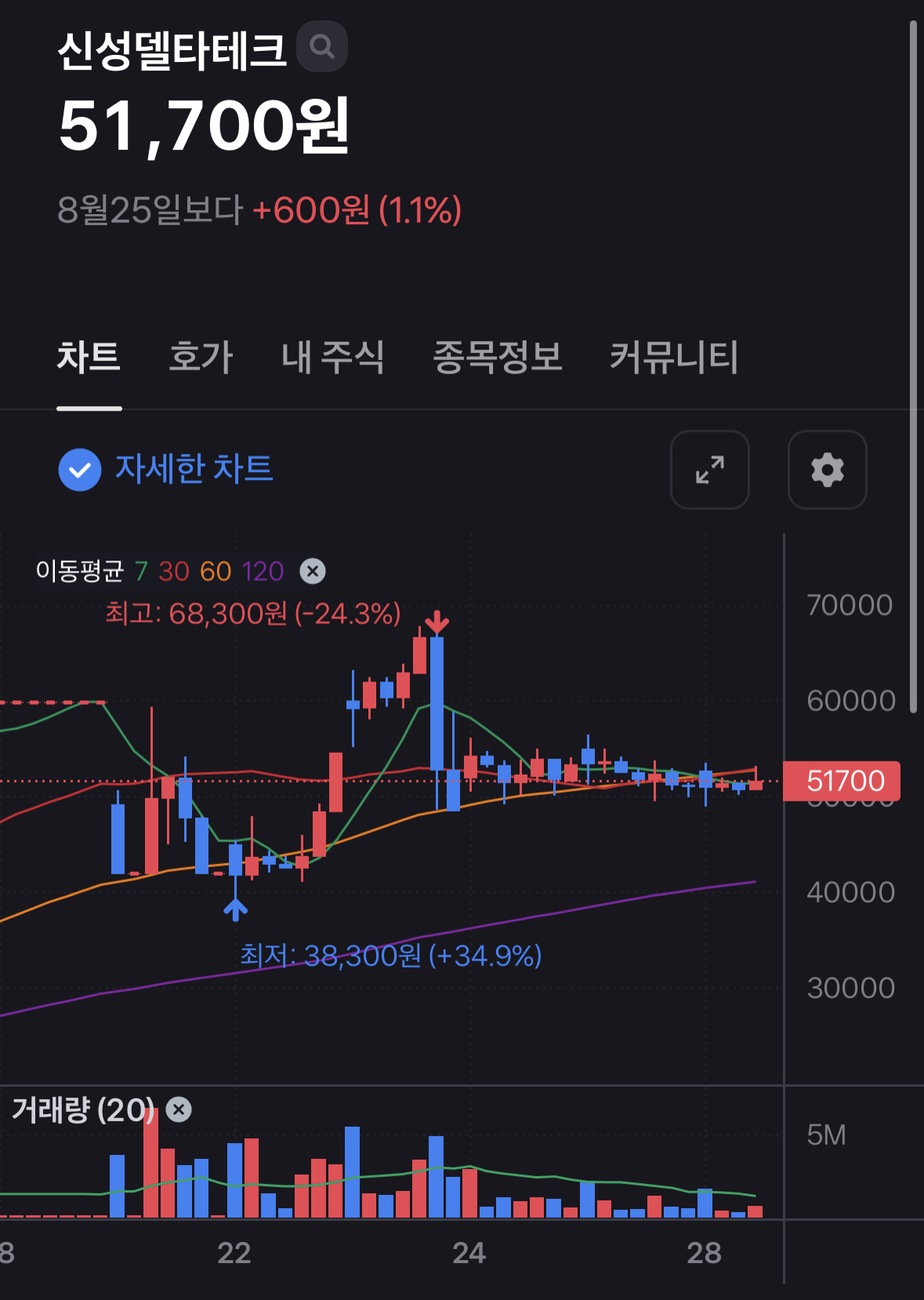Click the 최저: 38,300원 label
The width and height of the screenshot is (924, 1300).
(393, 956)
